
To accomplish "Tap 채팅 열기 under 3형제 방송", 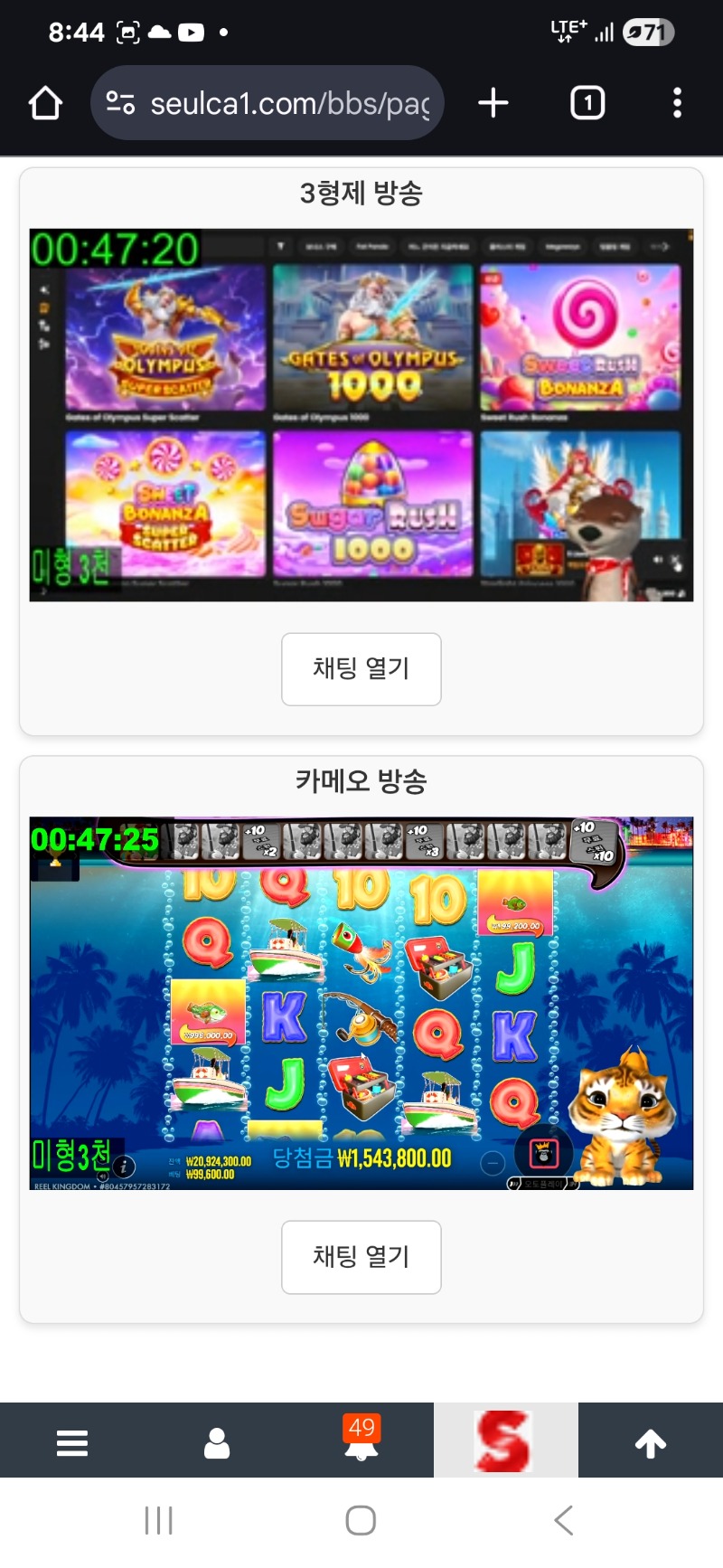I will 361,669.
